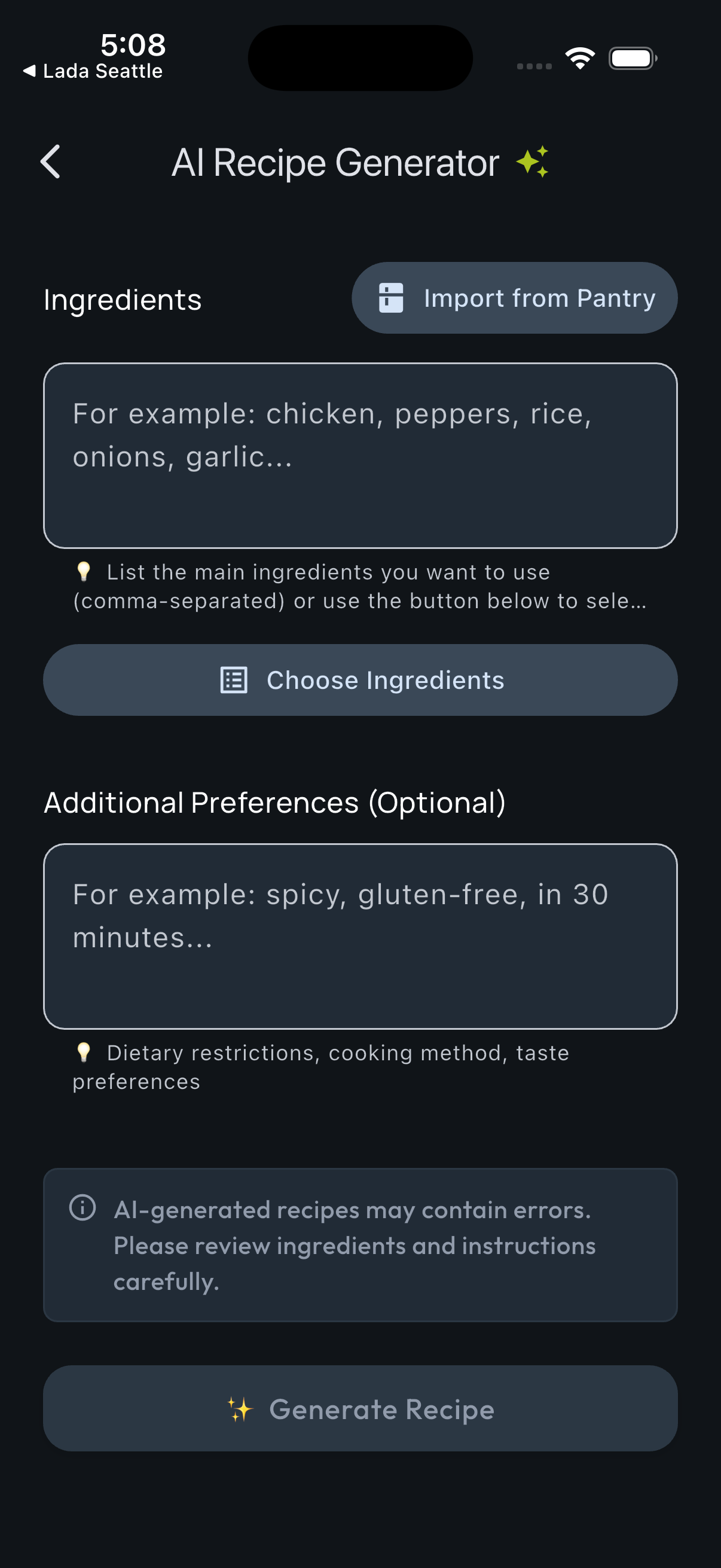Viewport: 721px width, 1568px height.
Task: Click the info circle icon in the disclaimer box
Action: 83,1209
